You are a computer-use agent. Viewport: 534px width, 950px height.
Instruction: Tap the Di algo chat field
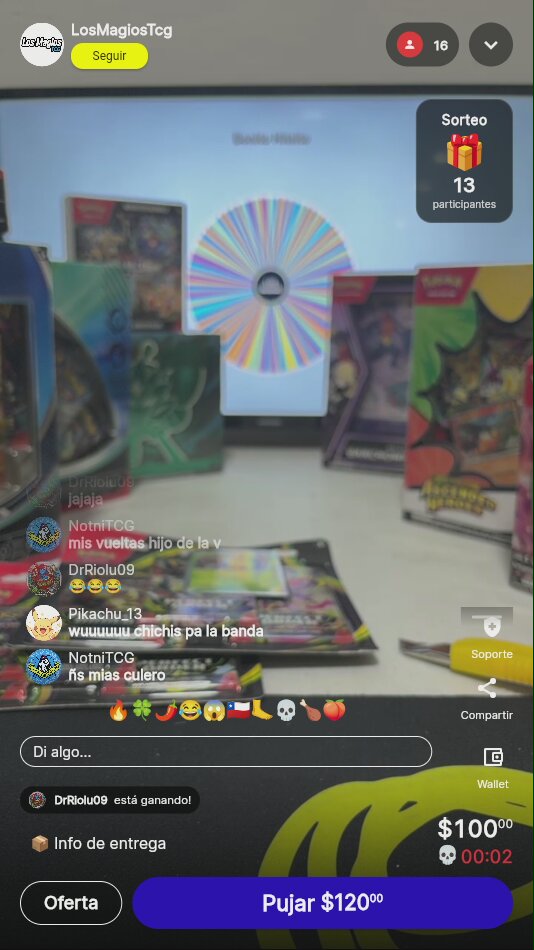pyautogui.click(x=226, y=752)
